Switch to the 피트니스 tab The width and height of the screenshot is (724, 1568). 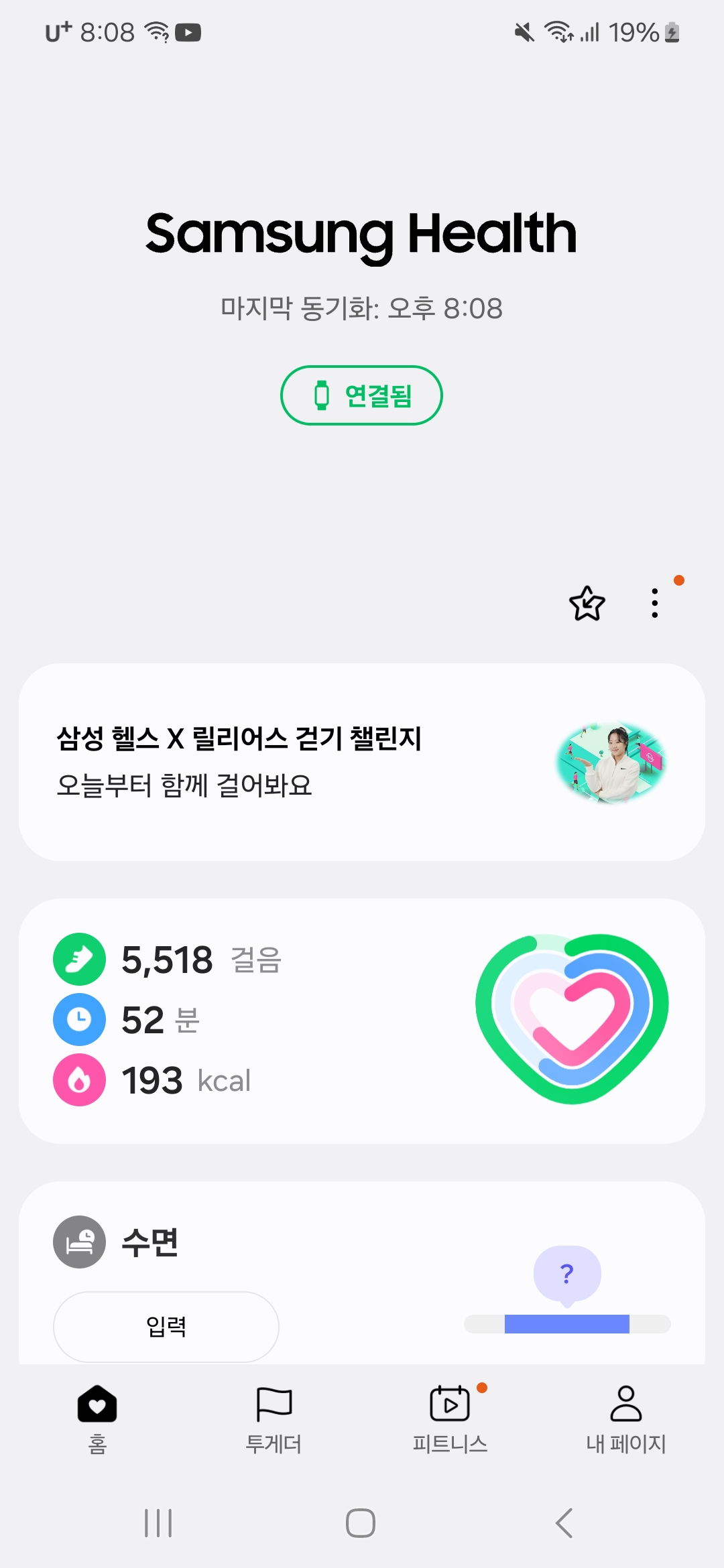pyautogui.click(x=450, y=1418)
